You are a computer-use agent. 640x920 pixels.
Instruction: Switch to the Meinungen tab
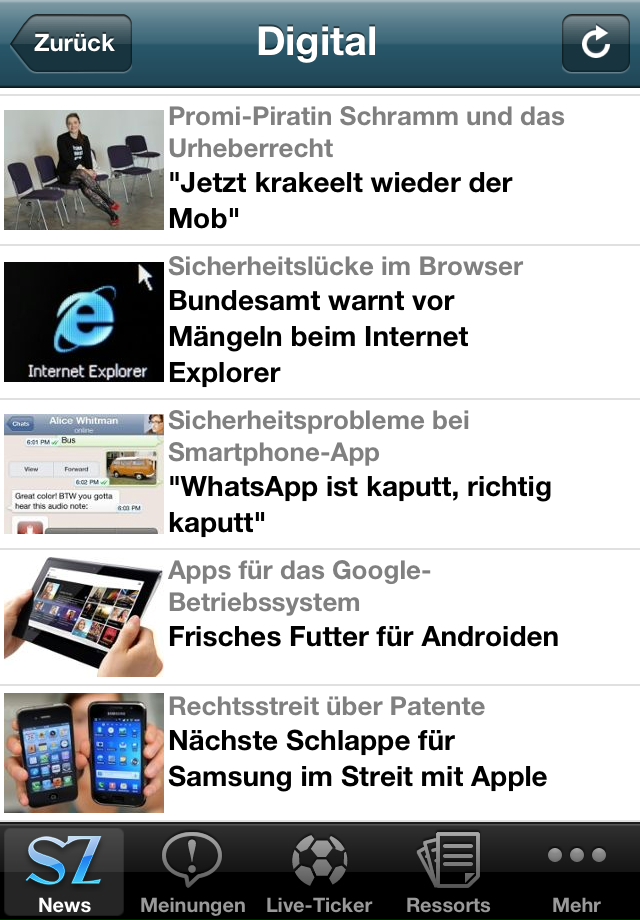[x=192, y=872]
